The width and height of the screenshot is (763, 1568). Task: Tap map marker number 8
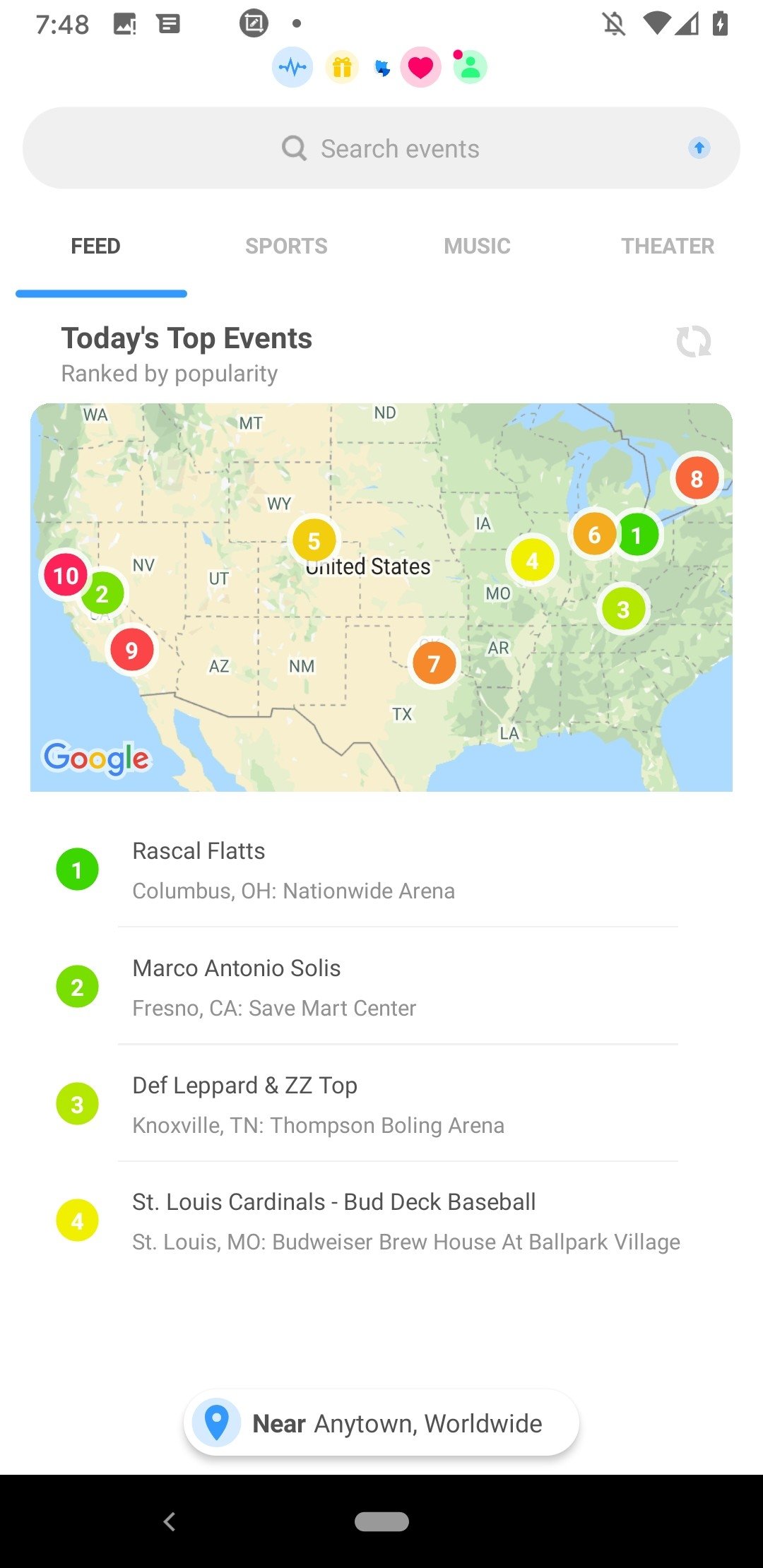(697, 478)
